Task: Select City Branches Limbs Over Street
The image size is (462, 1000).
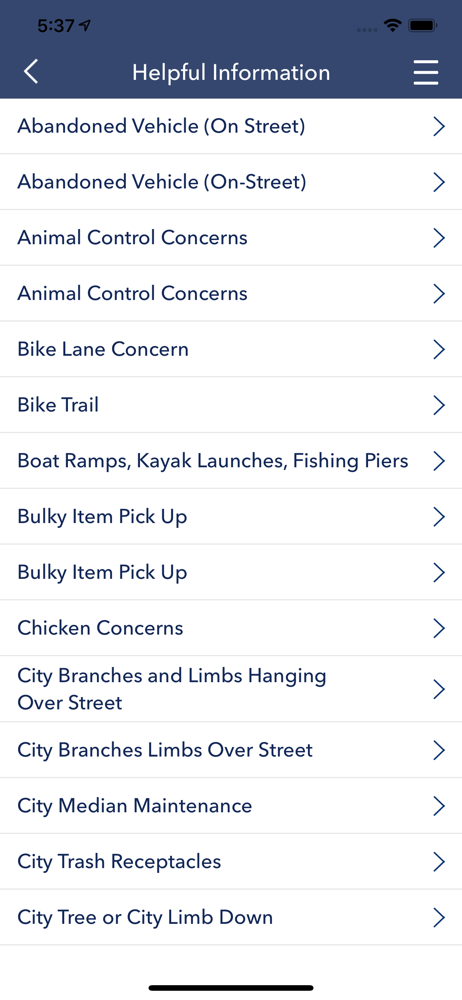Action: pyautogui.click(x=231, y=750)
